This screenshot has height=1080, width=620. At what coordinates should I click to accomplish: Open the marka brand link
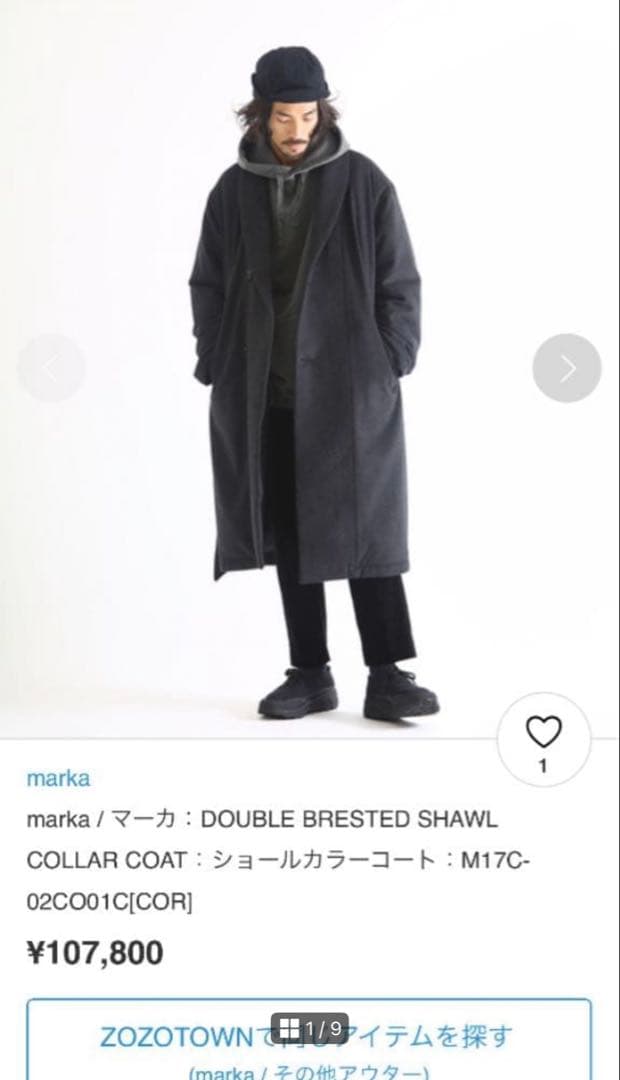[58, 778]
